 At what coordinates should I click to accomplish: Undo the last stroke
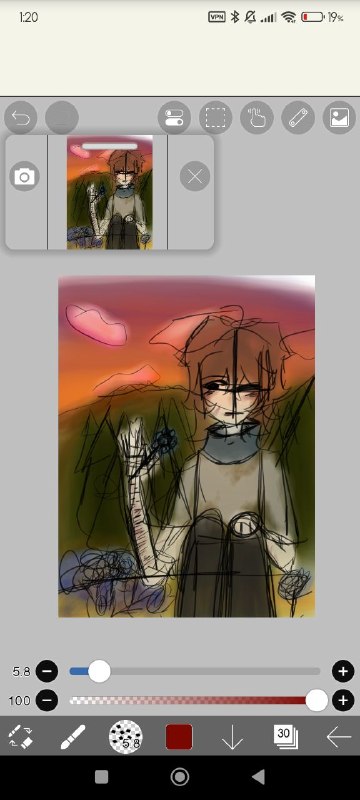21,118
